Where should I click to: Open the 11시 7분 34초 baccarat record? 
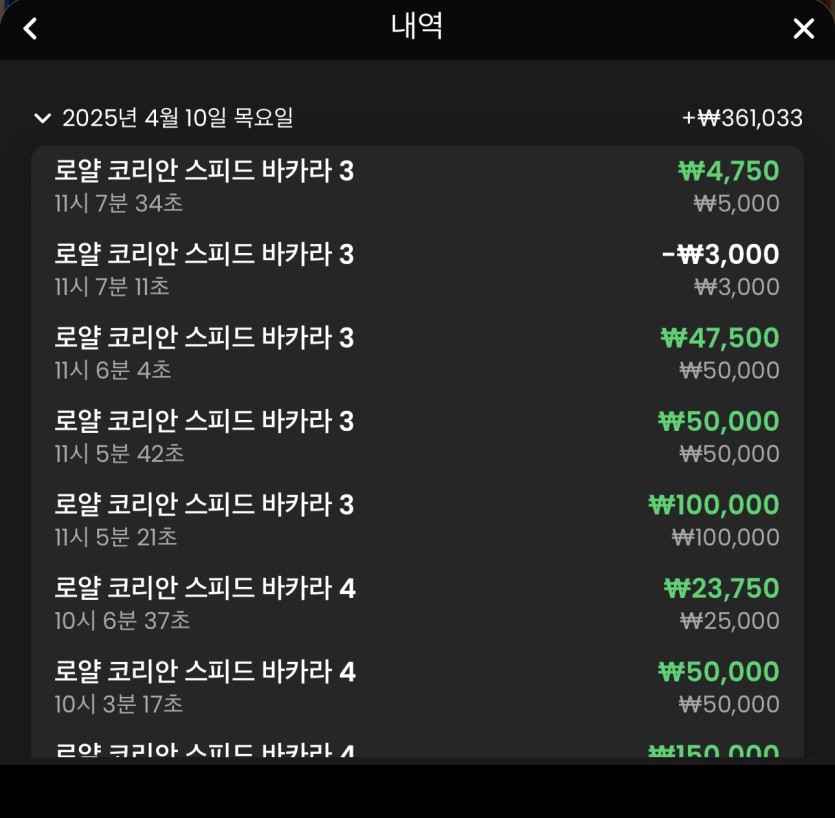click(416, 187)
